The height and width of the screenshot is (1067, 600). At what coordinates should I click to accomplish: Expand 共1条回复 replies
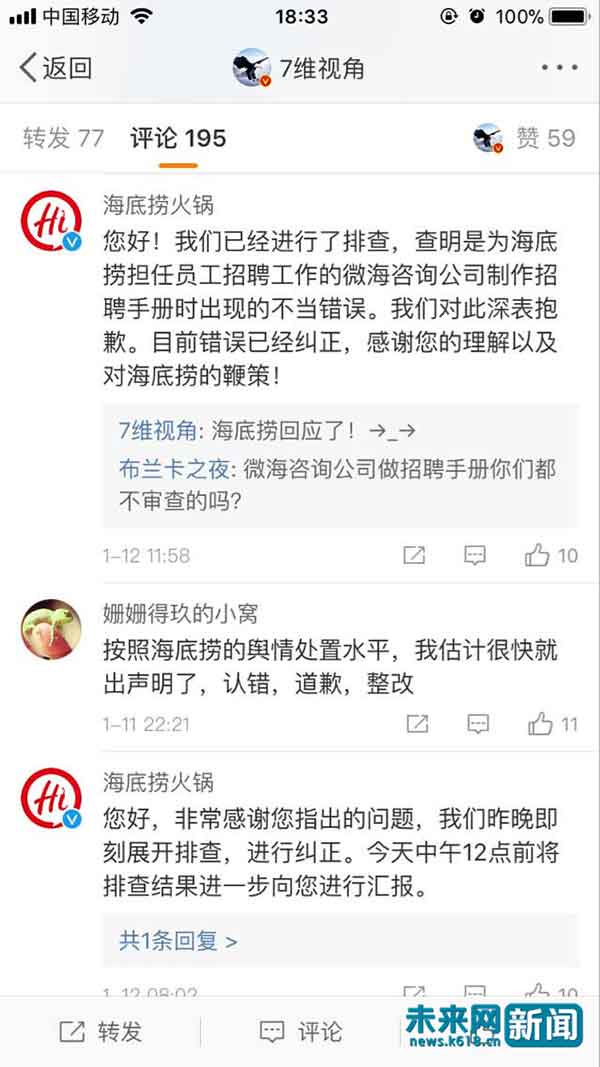178,941
